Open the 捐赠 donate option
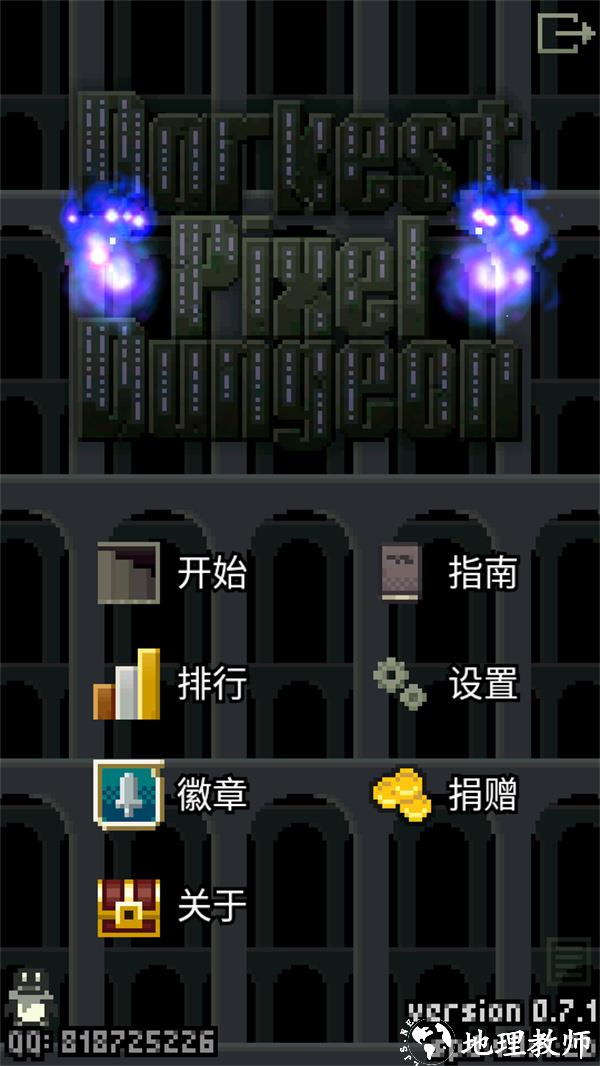This screenshot has width=600, height=1066. coord(447,796)
